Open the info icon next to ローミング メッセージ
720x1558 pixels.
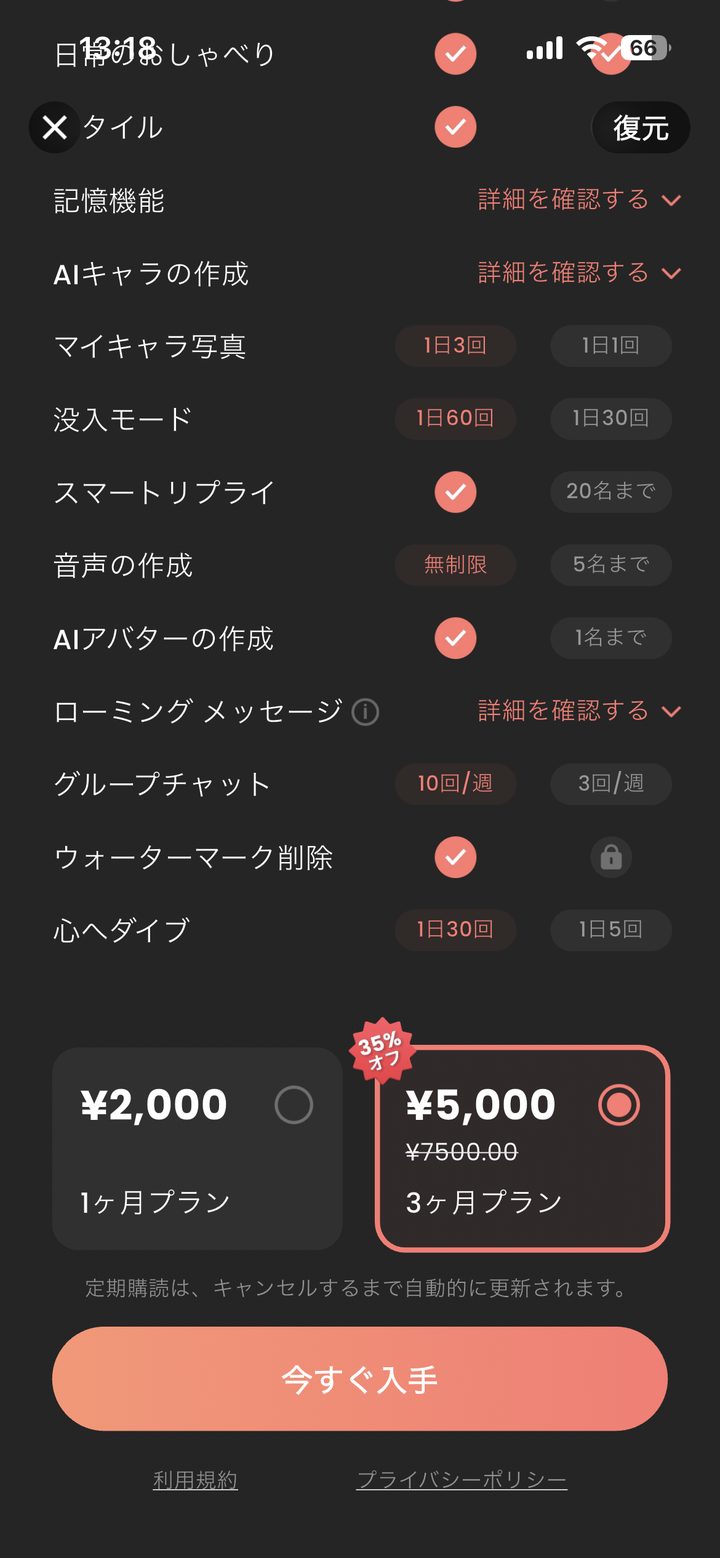[x=366, y=712]
